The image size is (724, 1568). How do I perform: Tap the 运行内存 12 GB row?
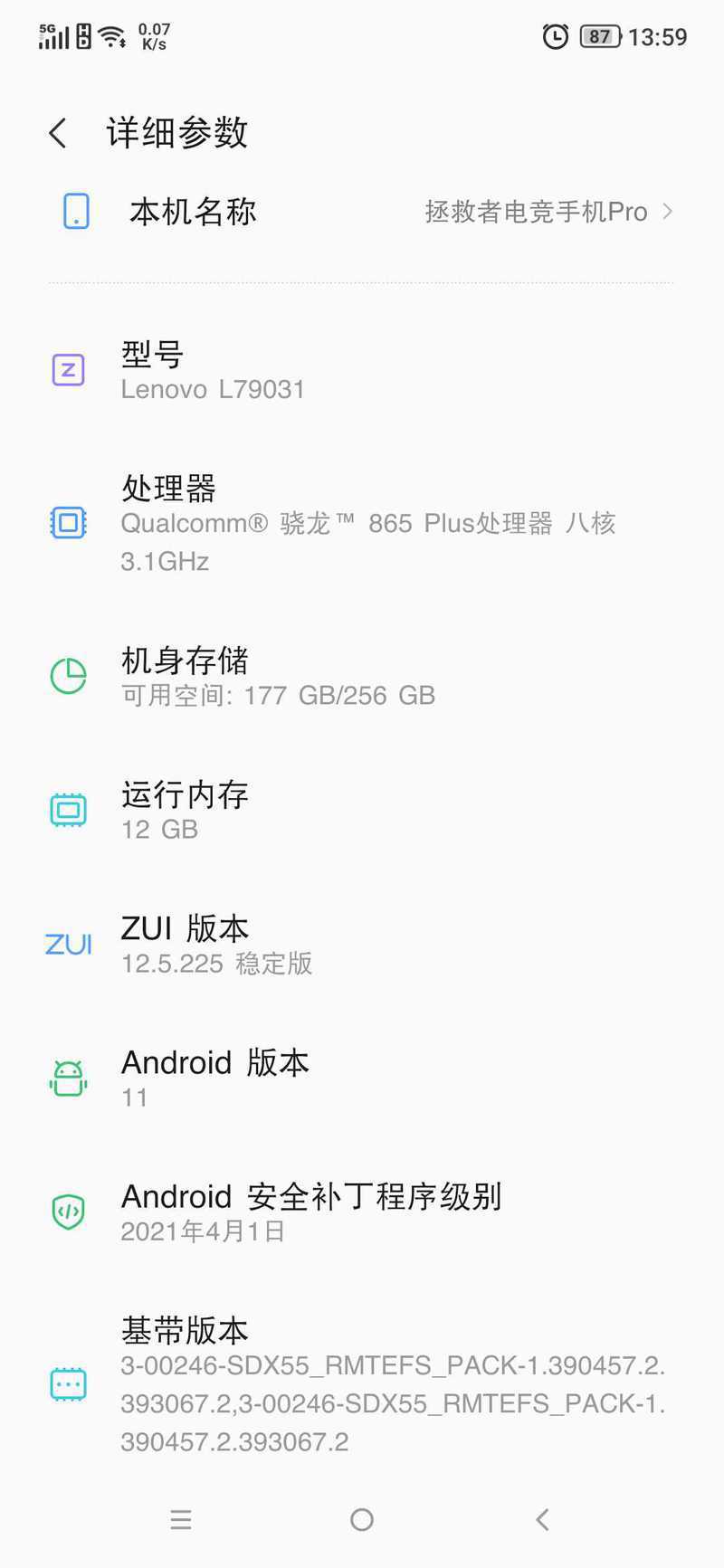(x=362, y=811)
